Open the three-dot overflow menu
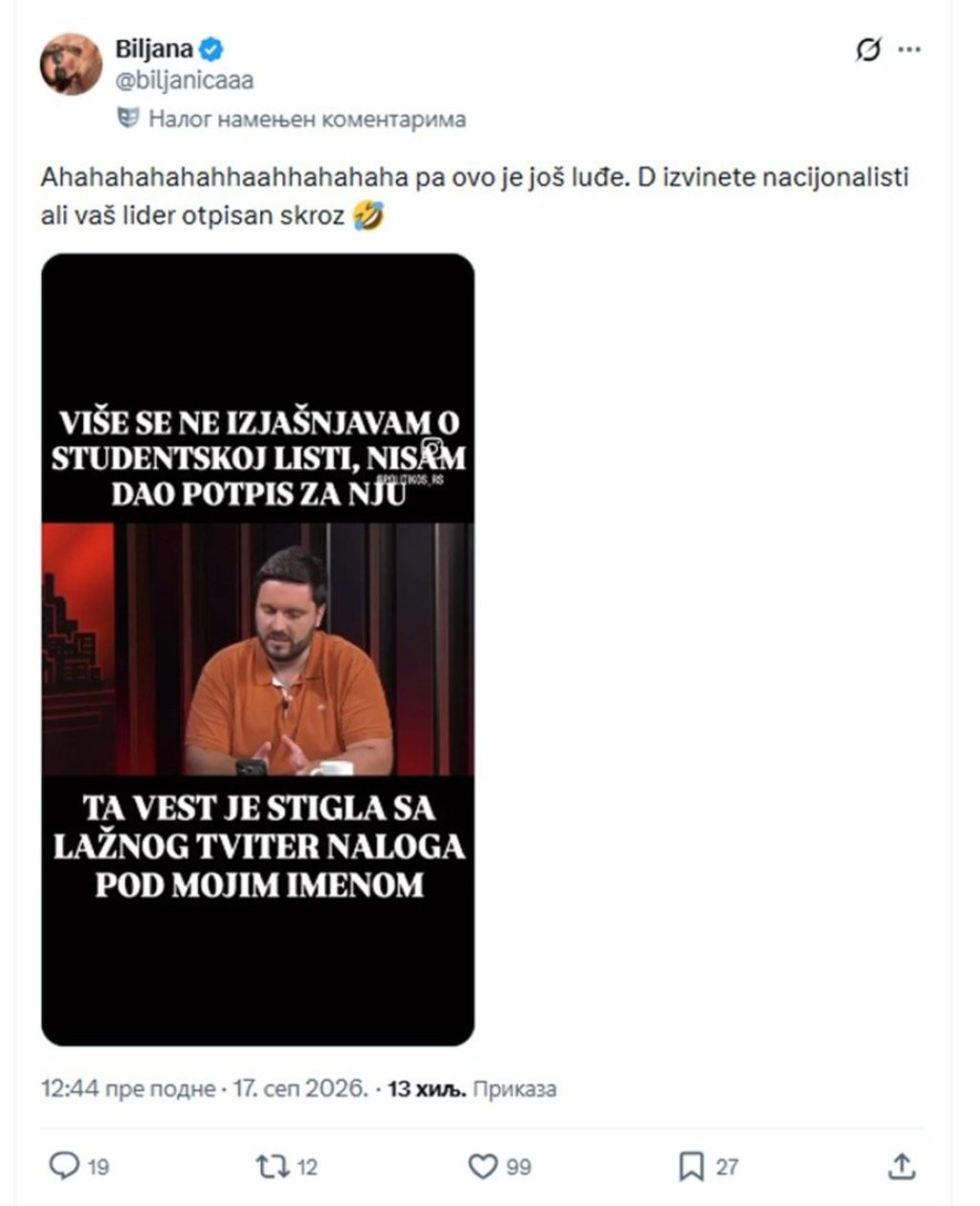 (x=910, y=50)
